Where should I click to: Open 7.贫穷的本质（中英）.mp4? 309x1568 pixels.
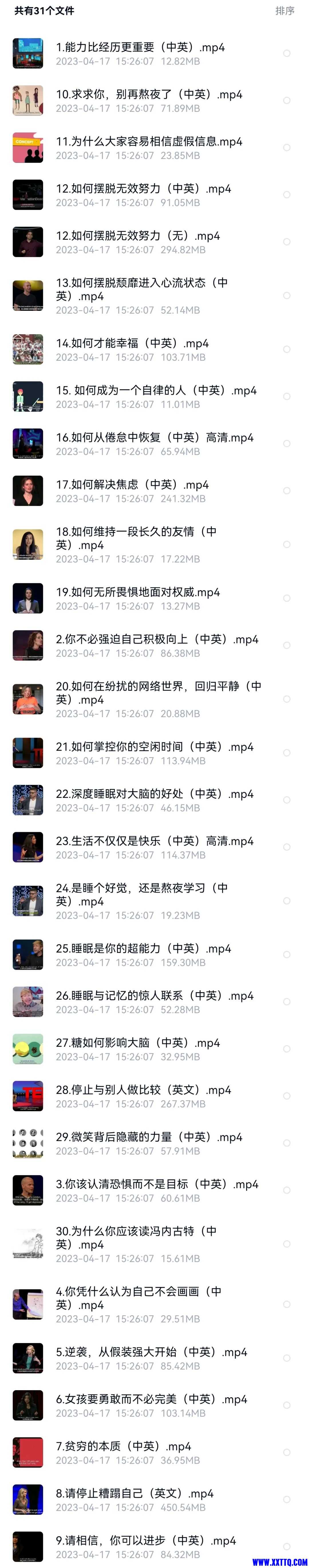click(x=123, y=1446)
